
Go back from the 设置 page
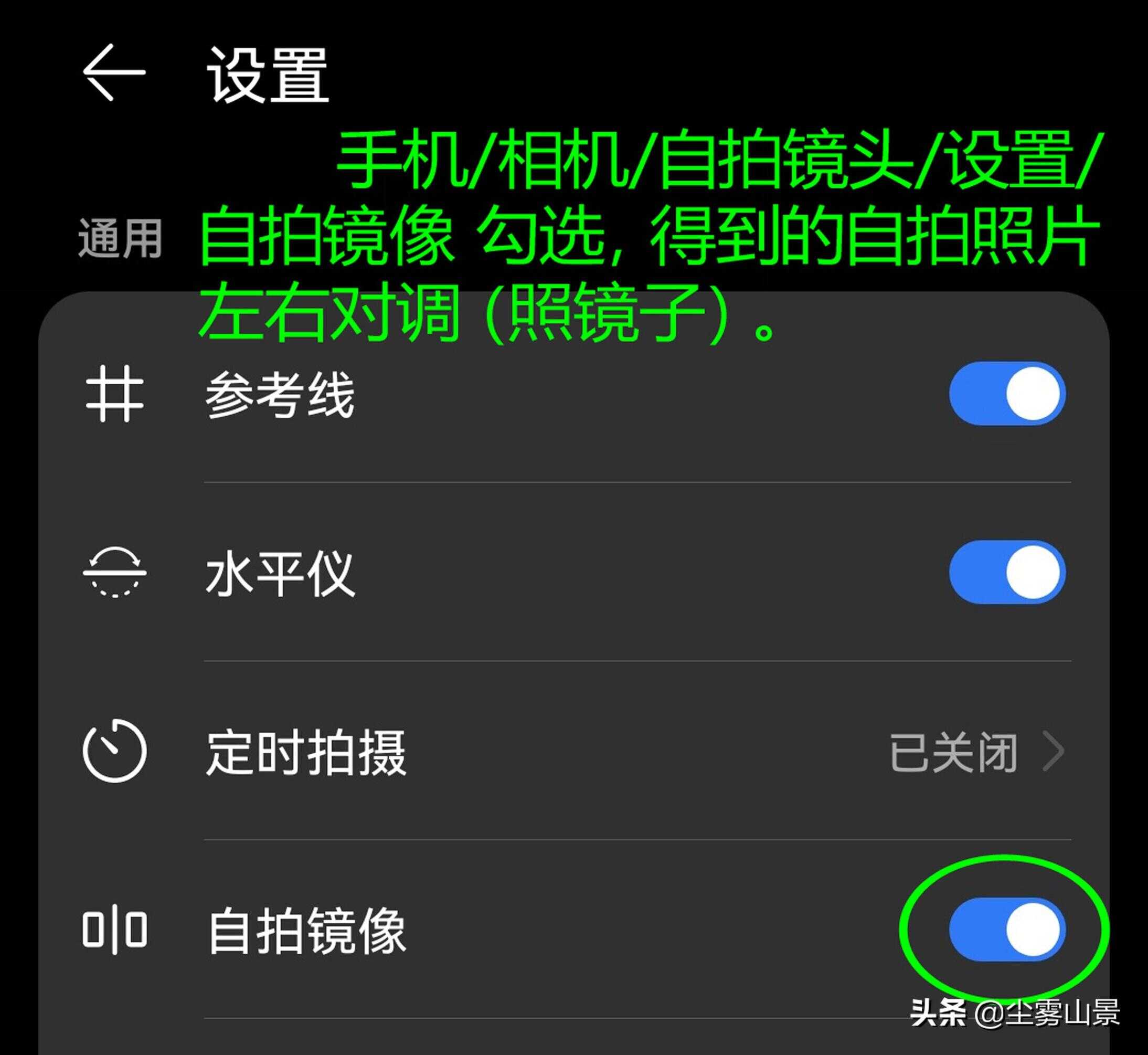[114, 72]
